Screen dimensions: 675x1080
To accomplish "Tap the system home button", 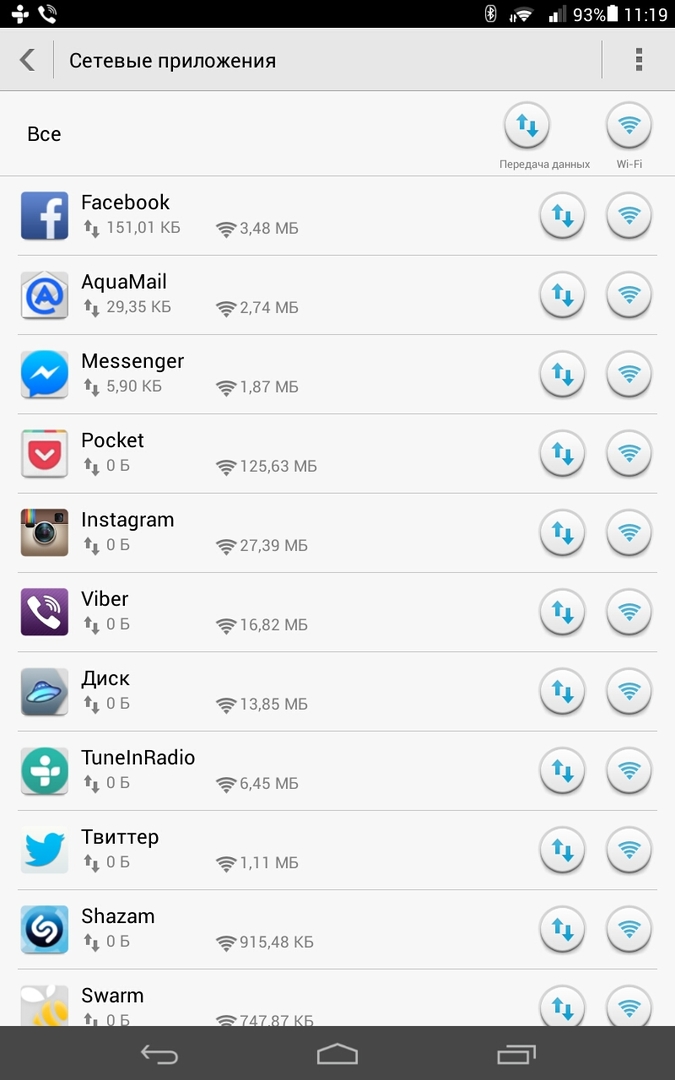I will click(x=337, y=1053).
